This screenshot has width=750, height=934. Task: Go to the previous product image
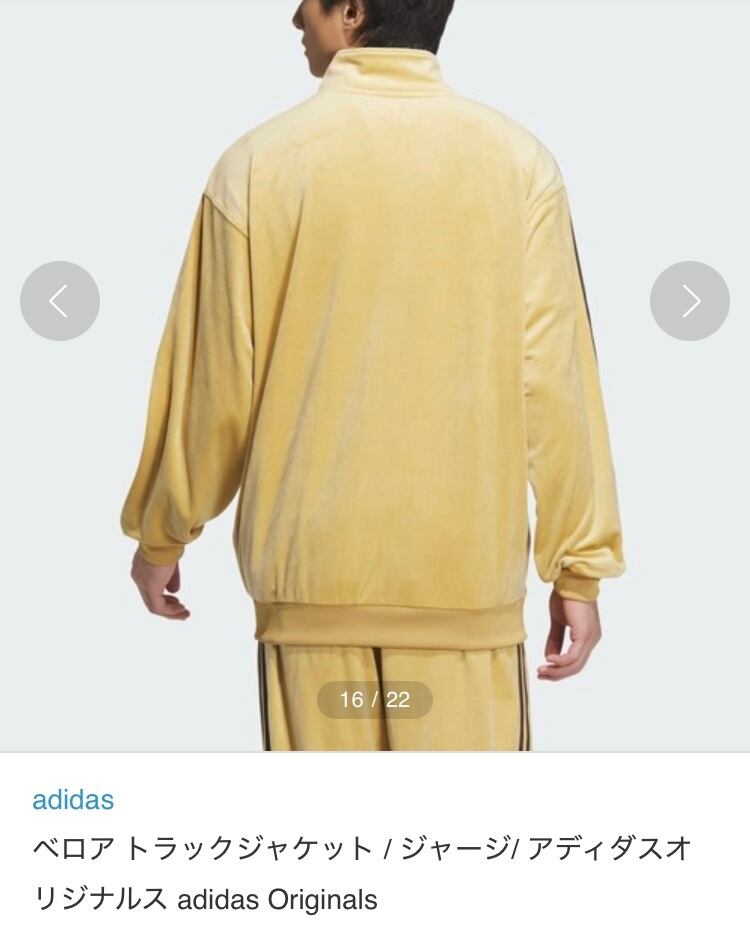60,301
